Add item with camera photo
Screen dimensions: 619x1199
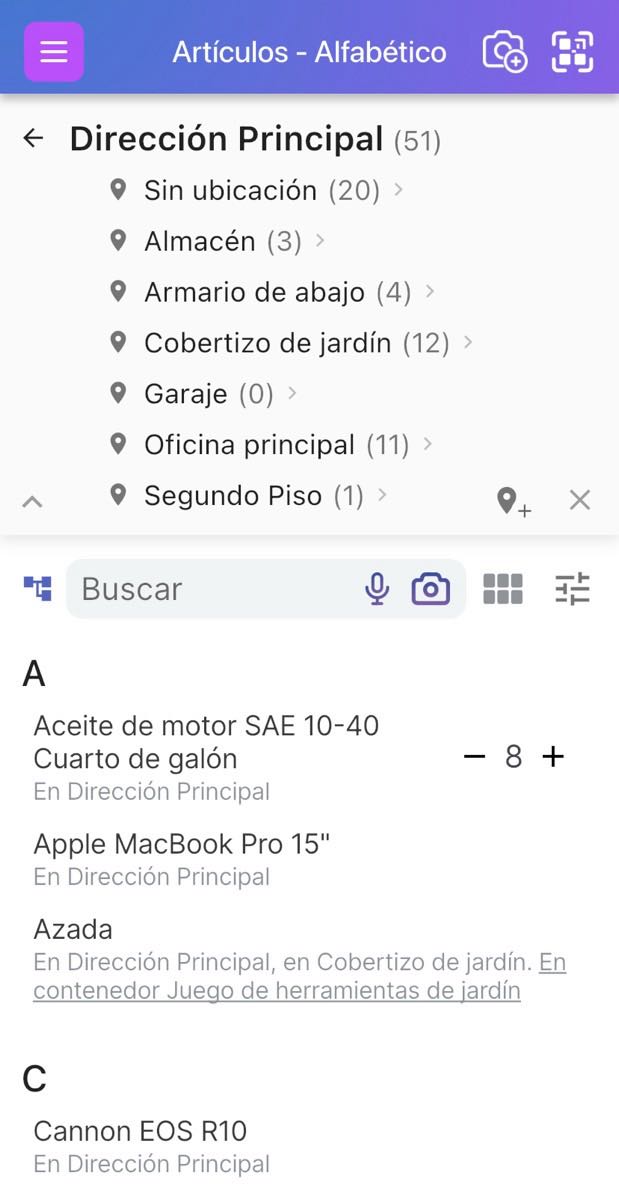tap(504, 51)
